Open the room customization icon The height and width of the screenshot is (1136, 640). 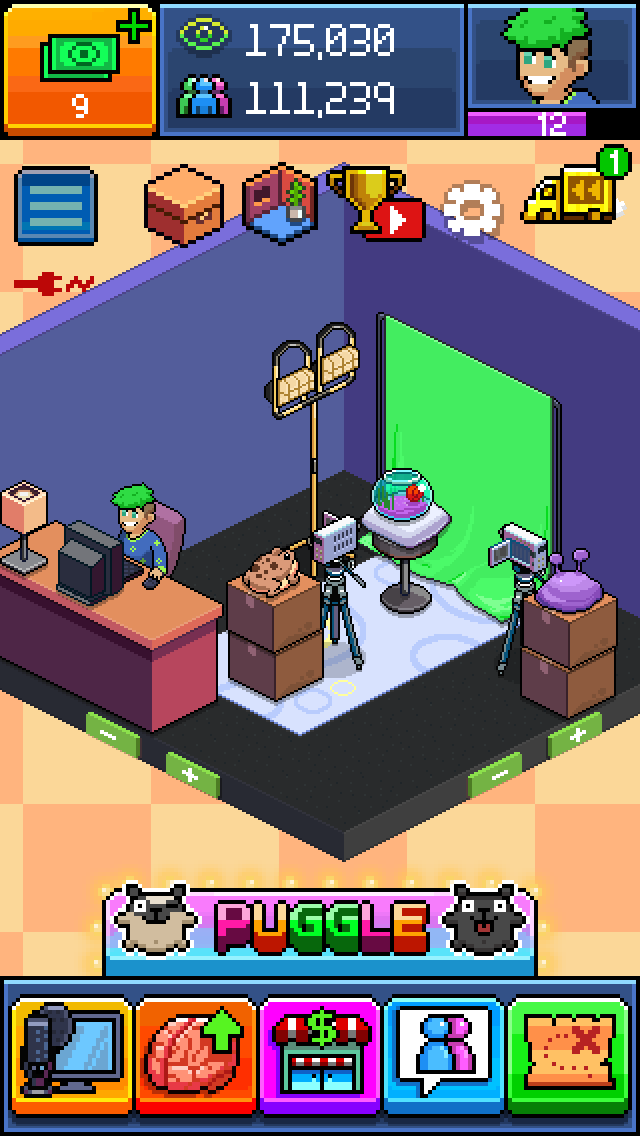coord(279,204)
